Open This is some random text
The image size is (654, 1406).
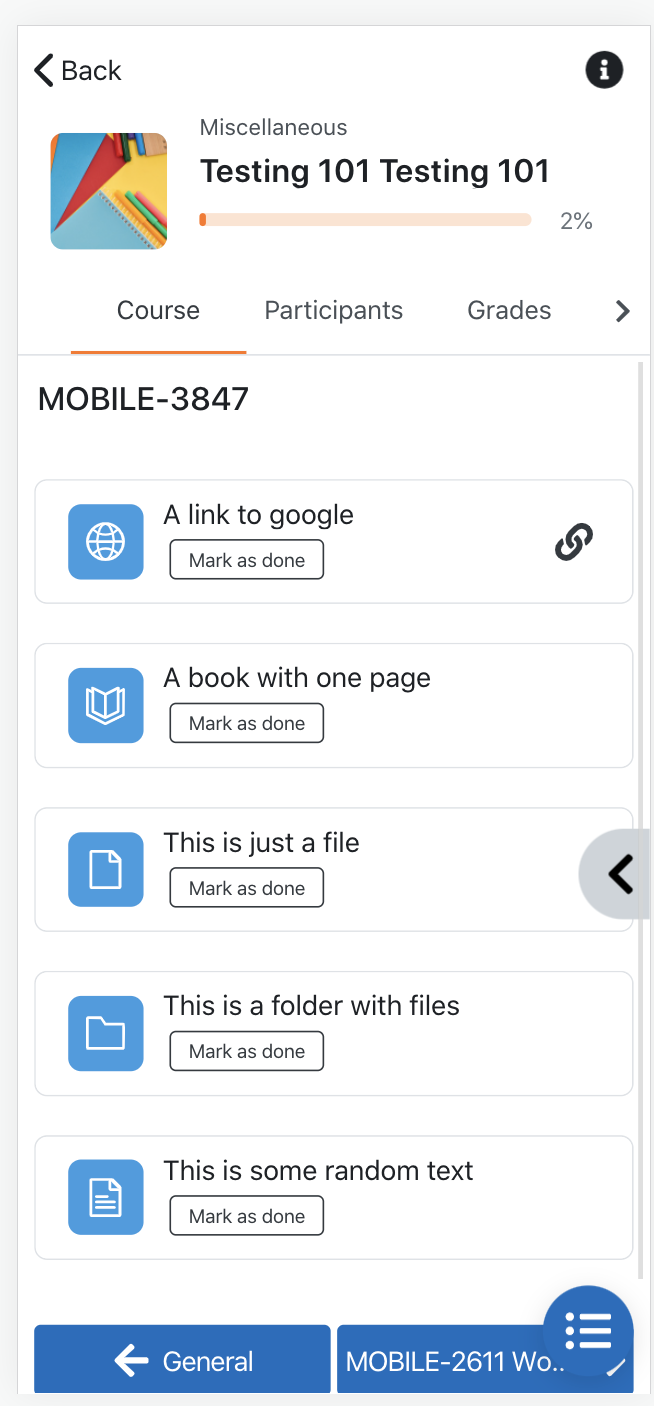pyautogui.click(x=318, y=1170)
